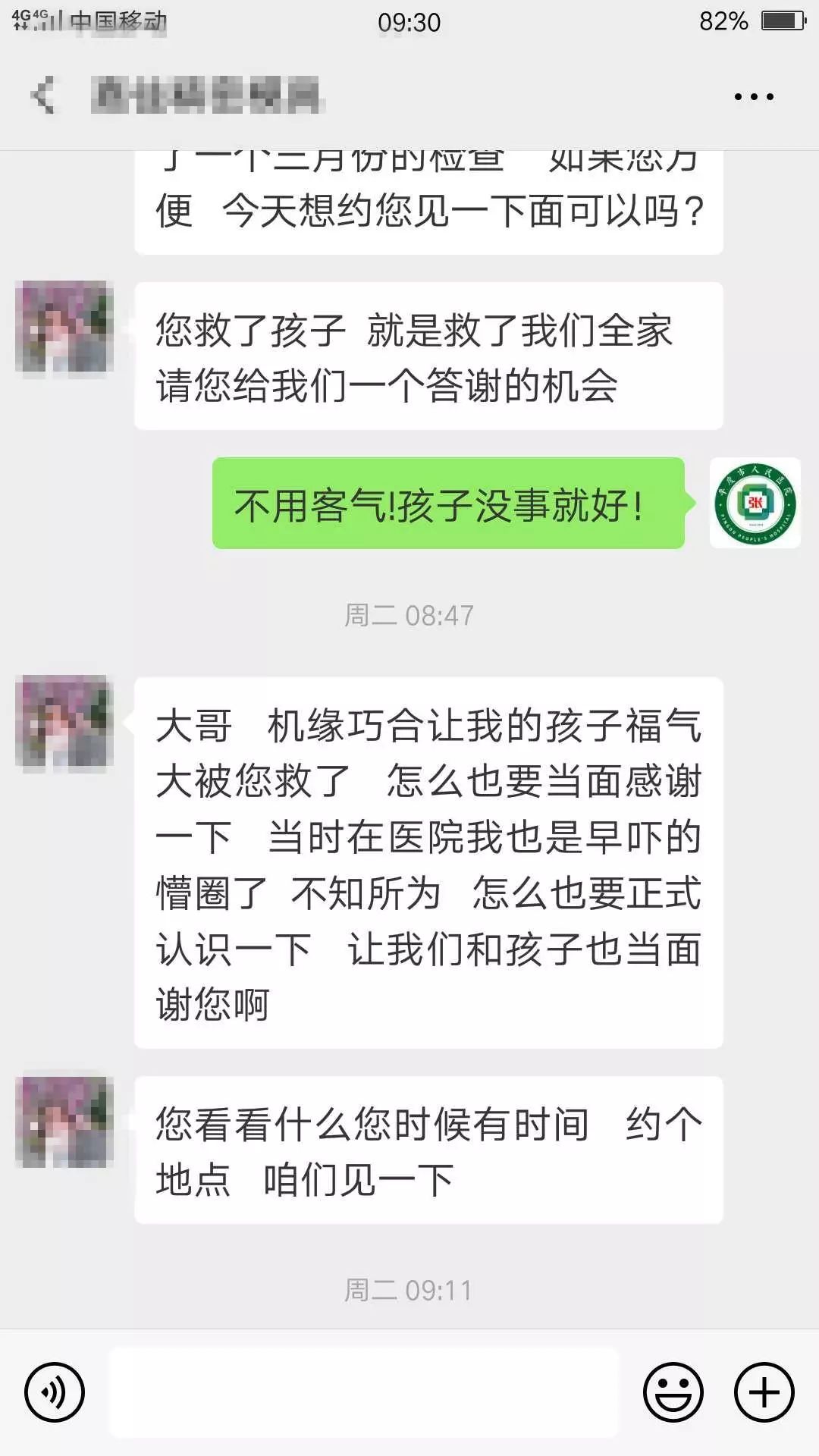
Task: Open the plus attachment menu
Action: (764, 1392)
